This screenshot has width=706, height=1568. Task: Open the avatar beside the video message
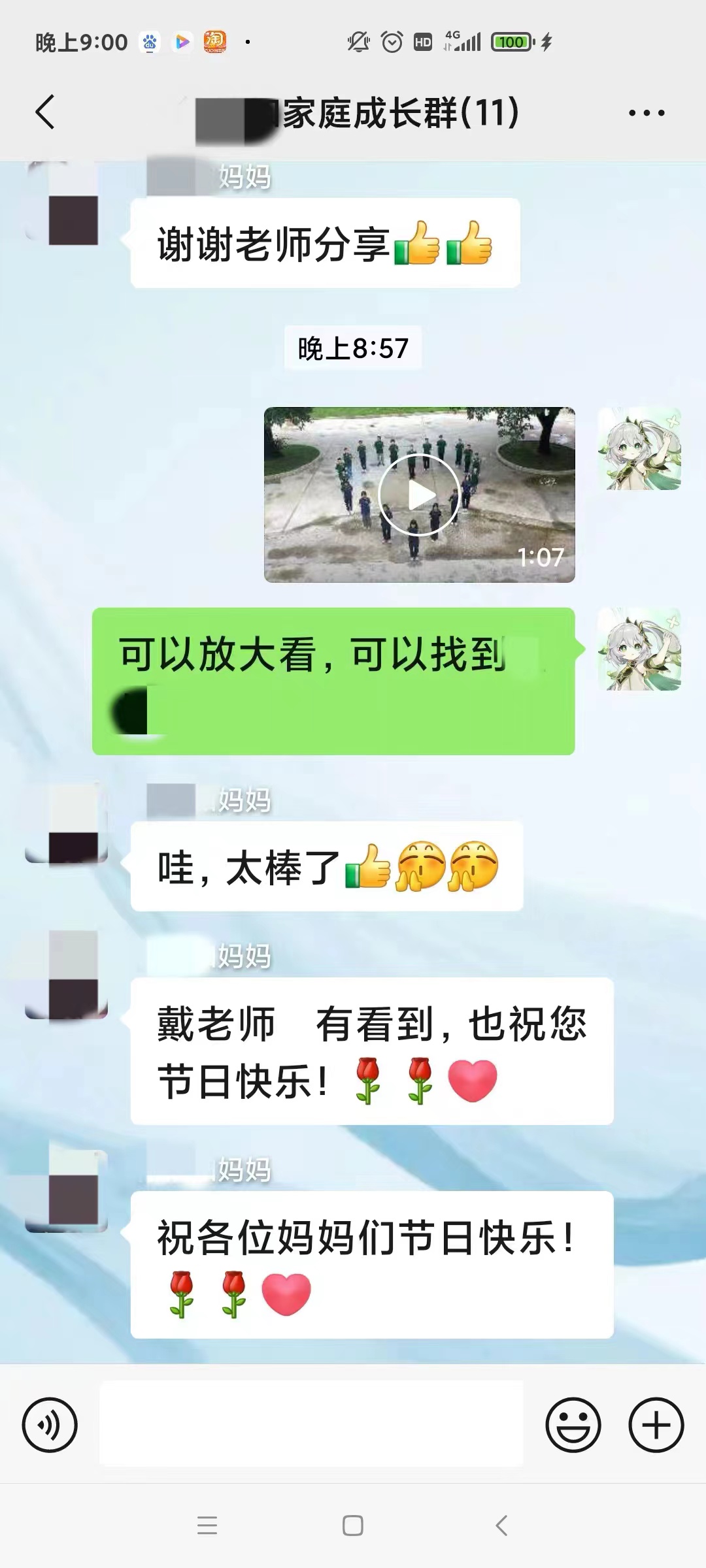[640, 449]
